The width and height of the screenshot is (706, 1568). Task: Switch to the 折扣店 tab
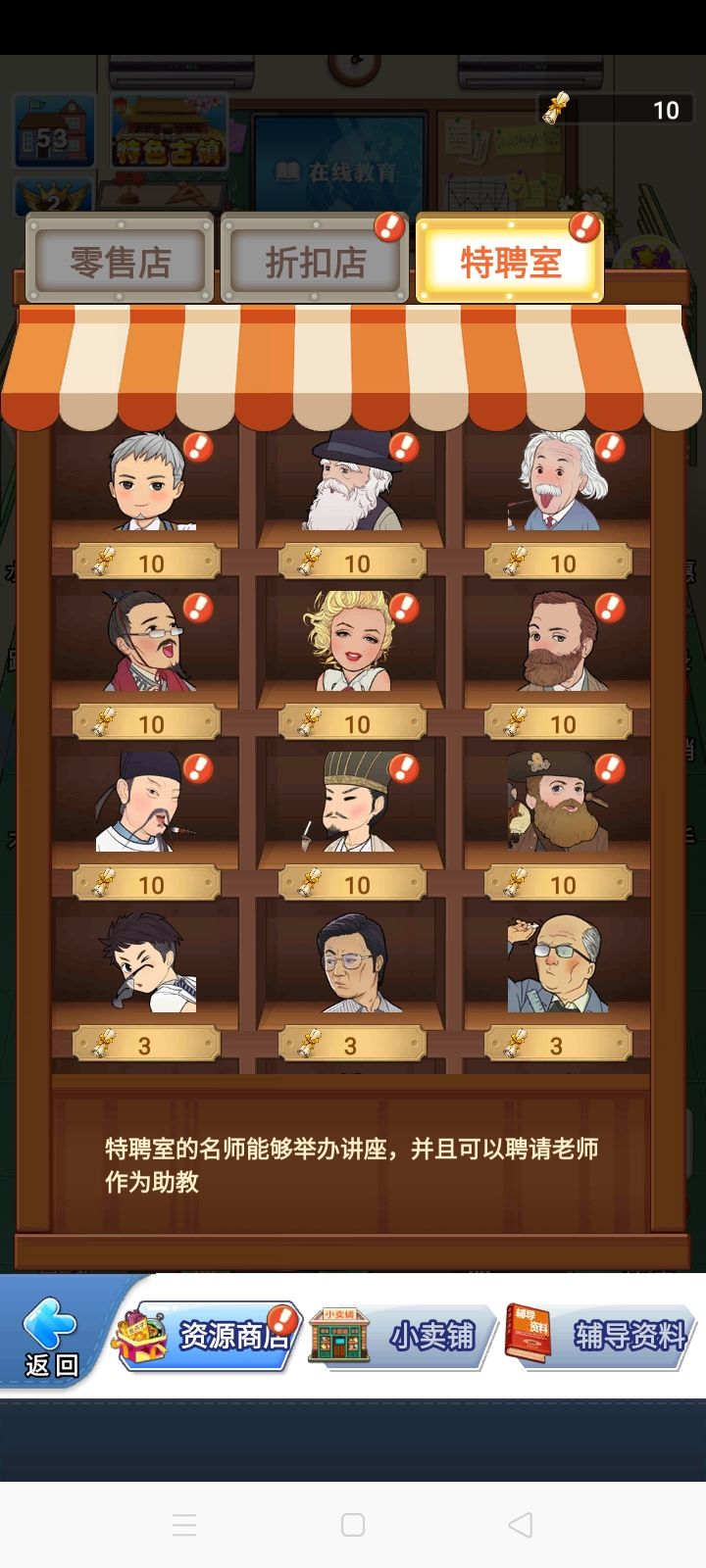pos(316,260)
